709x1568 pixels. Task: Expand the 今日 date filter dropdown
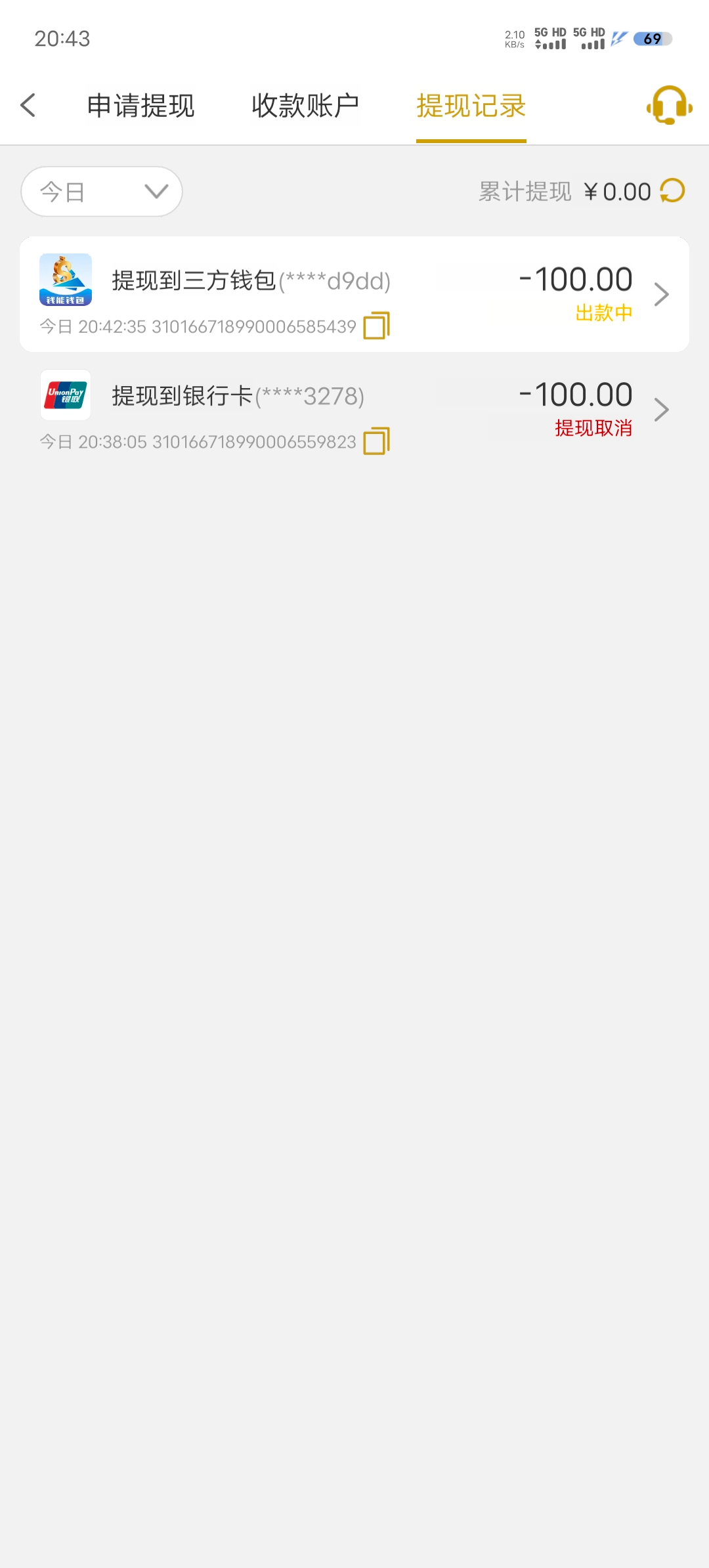(102, 192)
